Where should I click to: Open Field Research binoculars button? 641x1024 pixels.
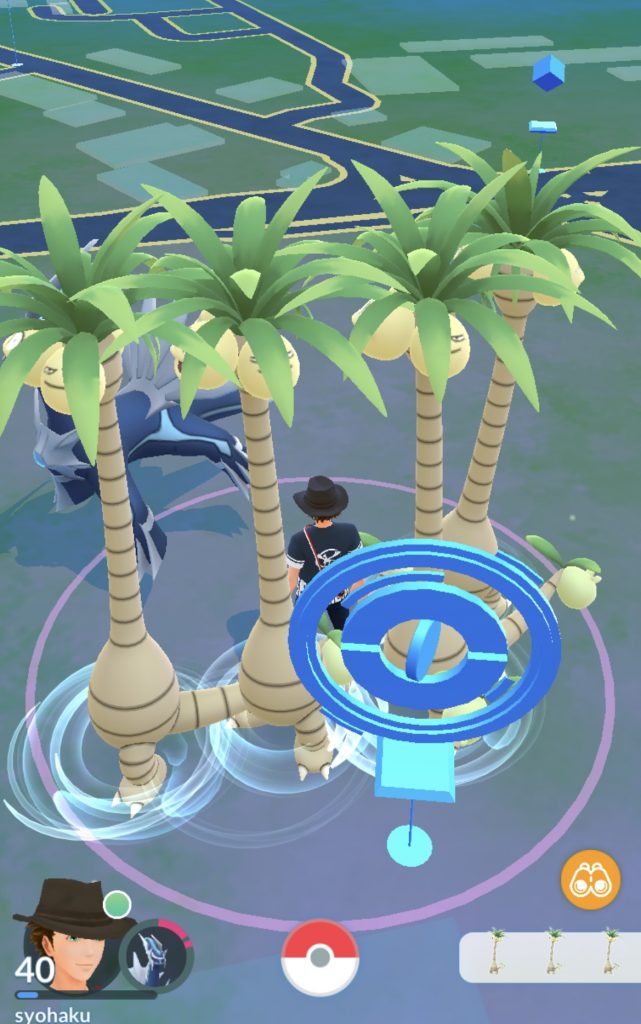tap(590, 880)
